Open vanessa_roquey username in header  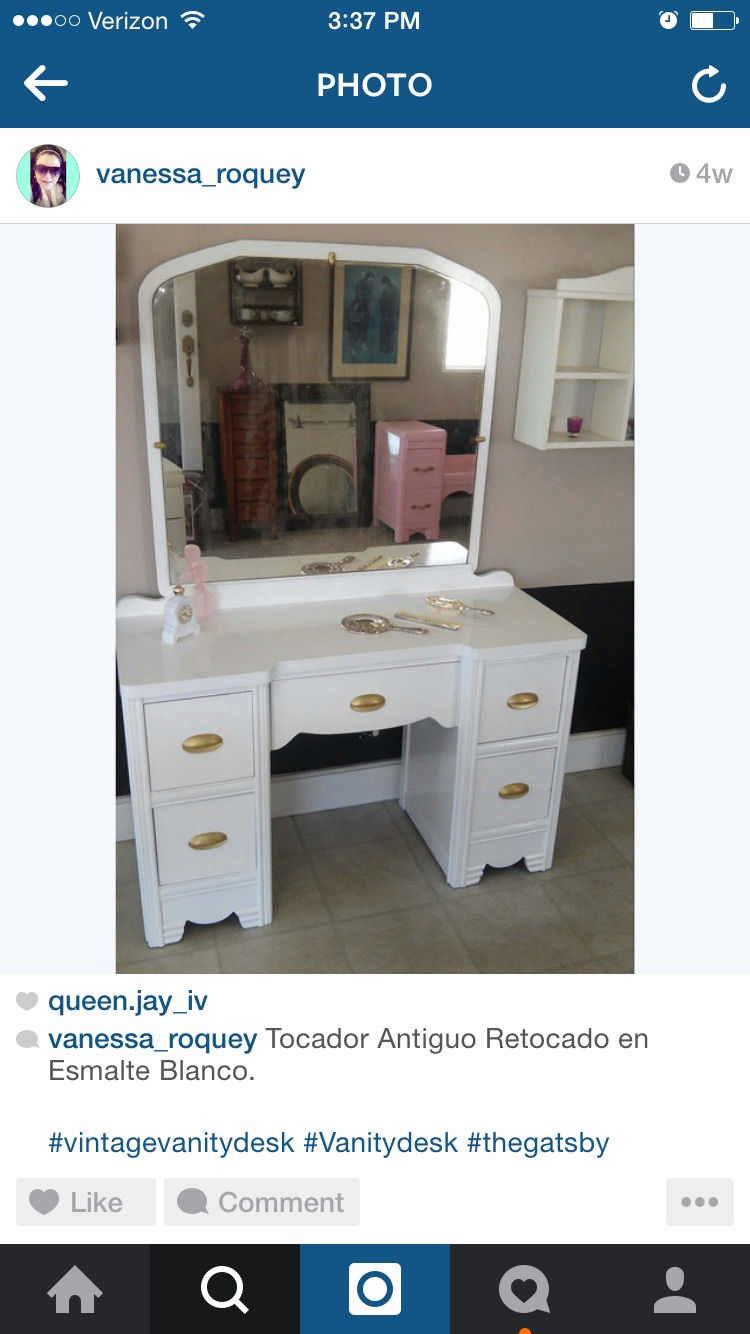[200, 174]
